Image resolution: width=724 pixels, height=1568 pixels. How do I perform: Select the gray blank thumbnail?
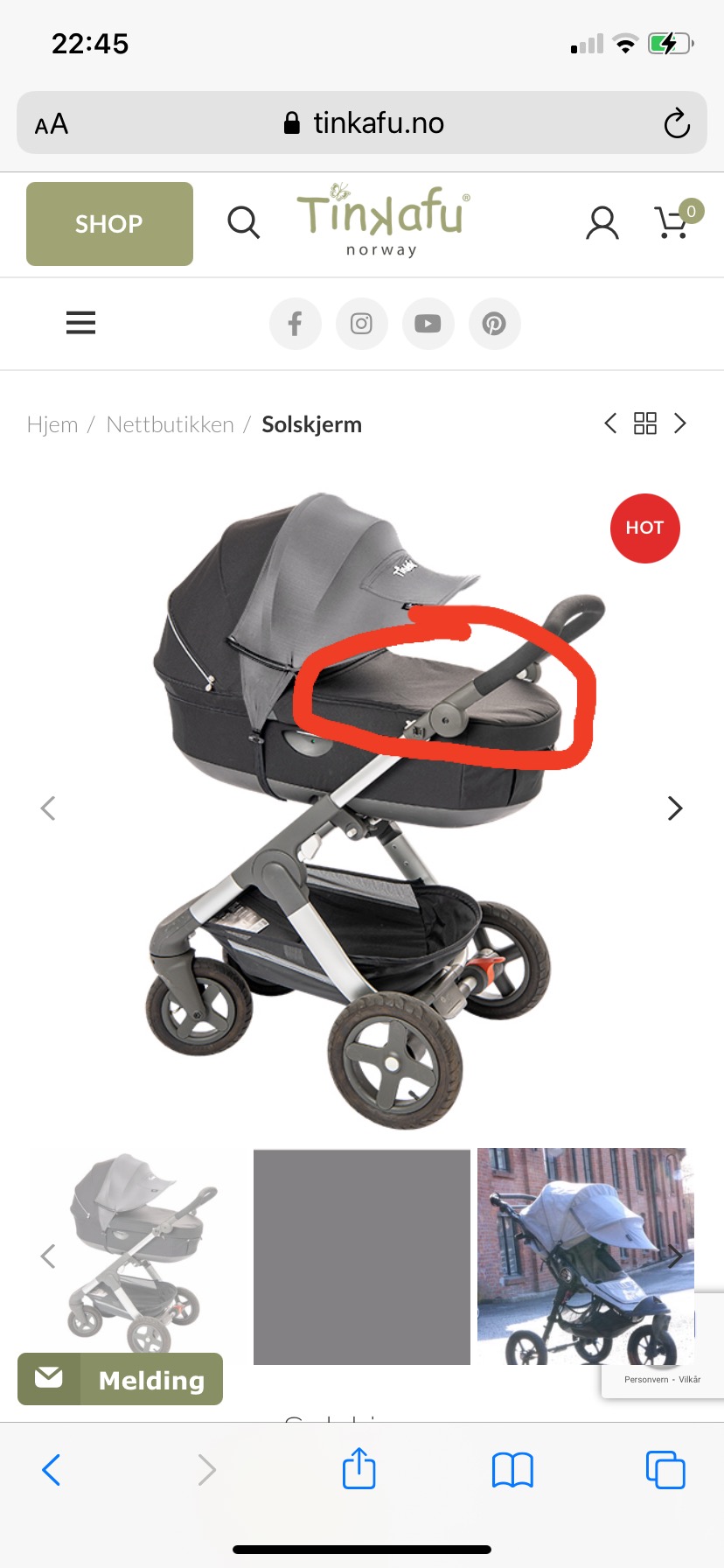coord(362,1256)
